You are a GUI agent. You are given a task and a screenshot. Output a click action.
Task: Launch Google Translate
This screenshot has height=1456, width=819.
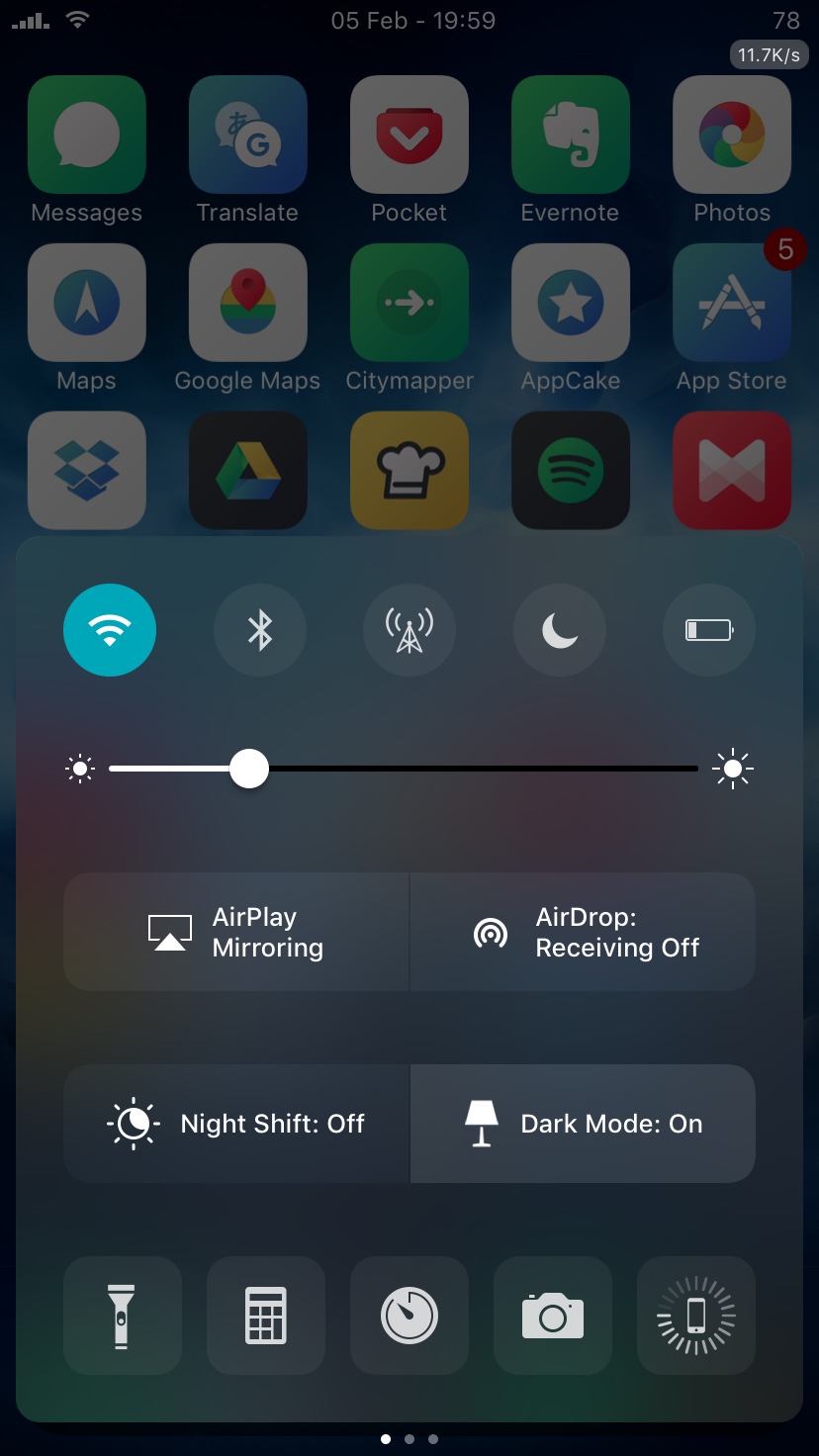[248, 135]
